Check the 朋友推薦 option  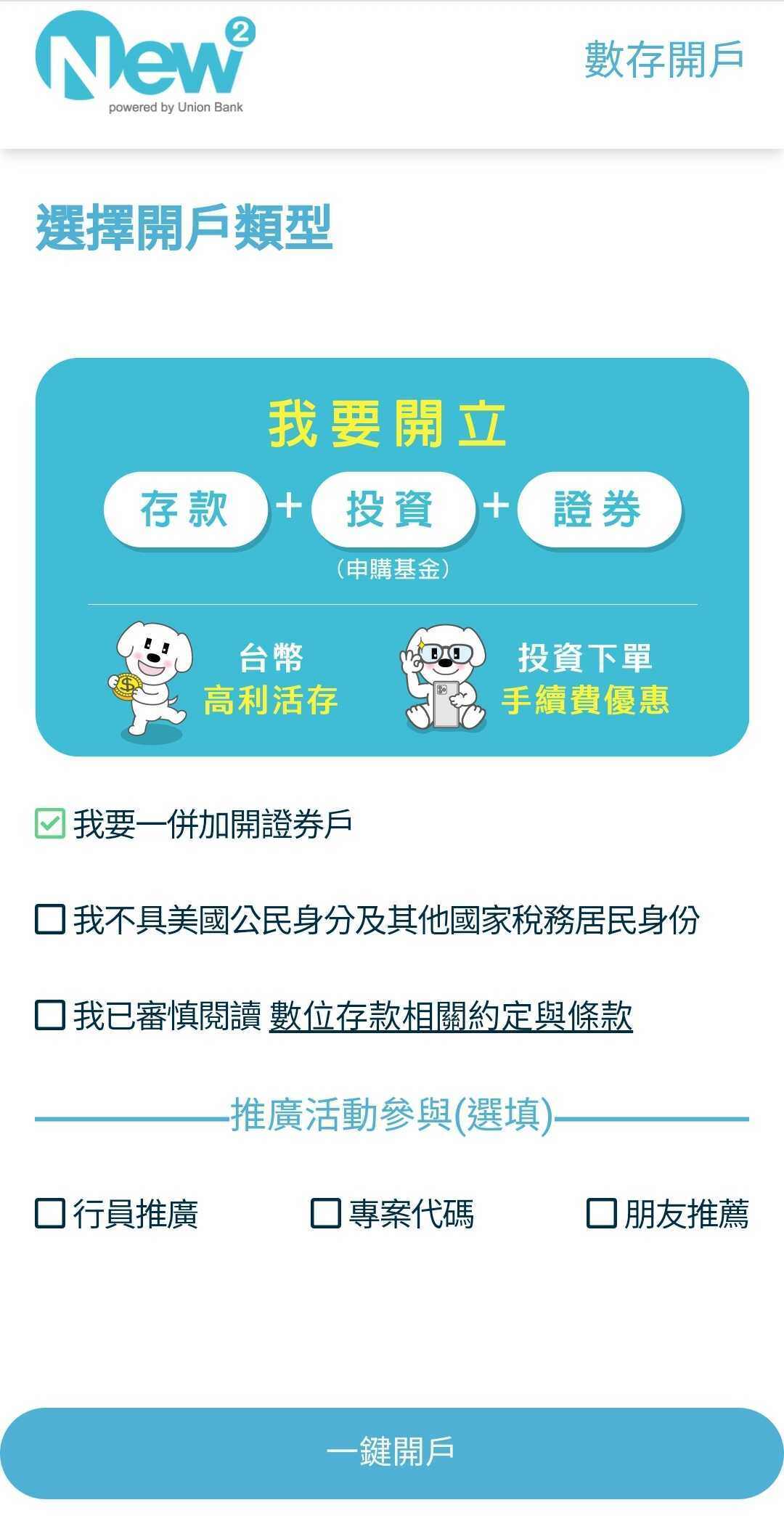coord(601,1213)
